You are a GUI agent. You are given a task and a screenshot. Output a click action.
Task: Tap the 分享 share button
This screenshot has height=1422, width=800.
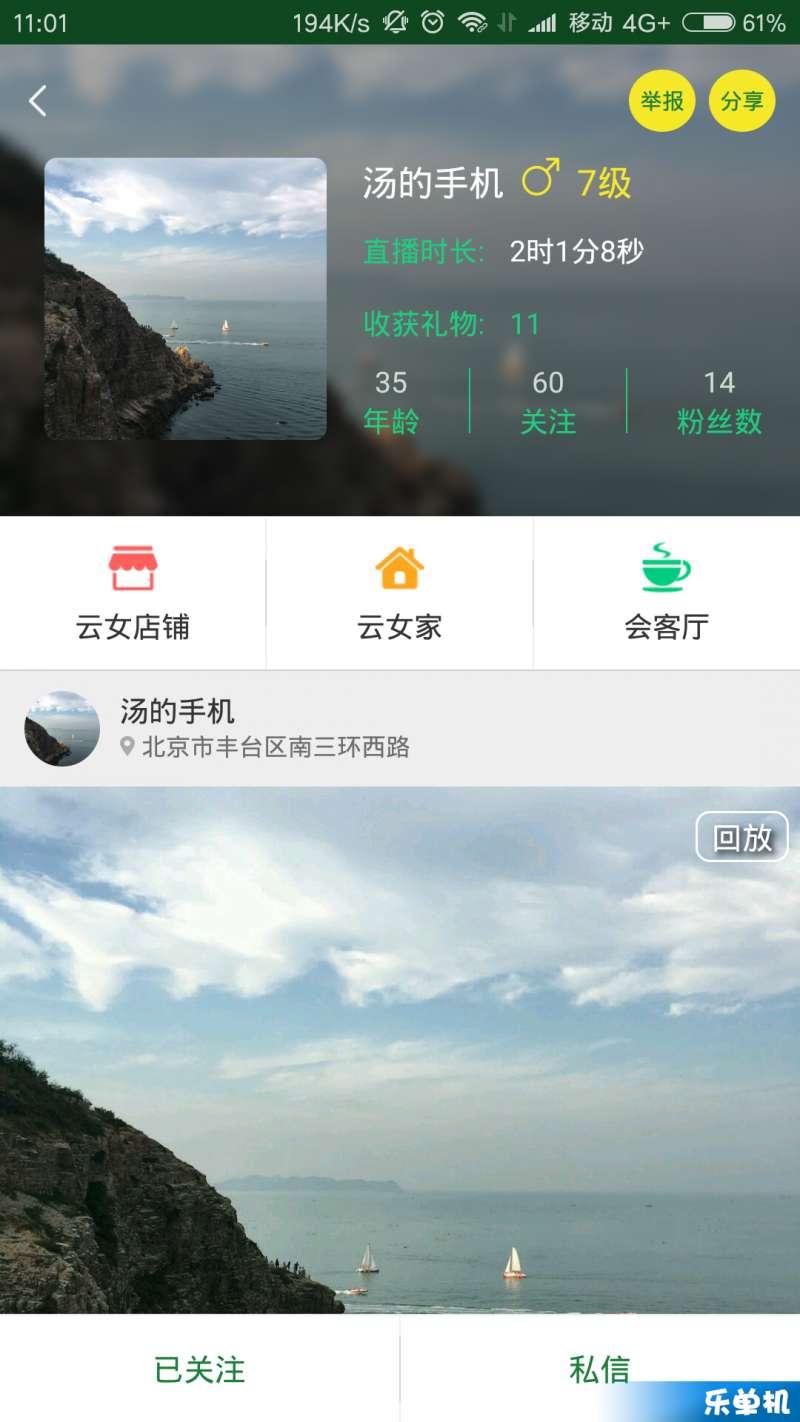click(742, 101)
